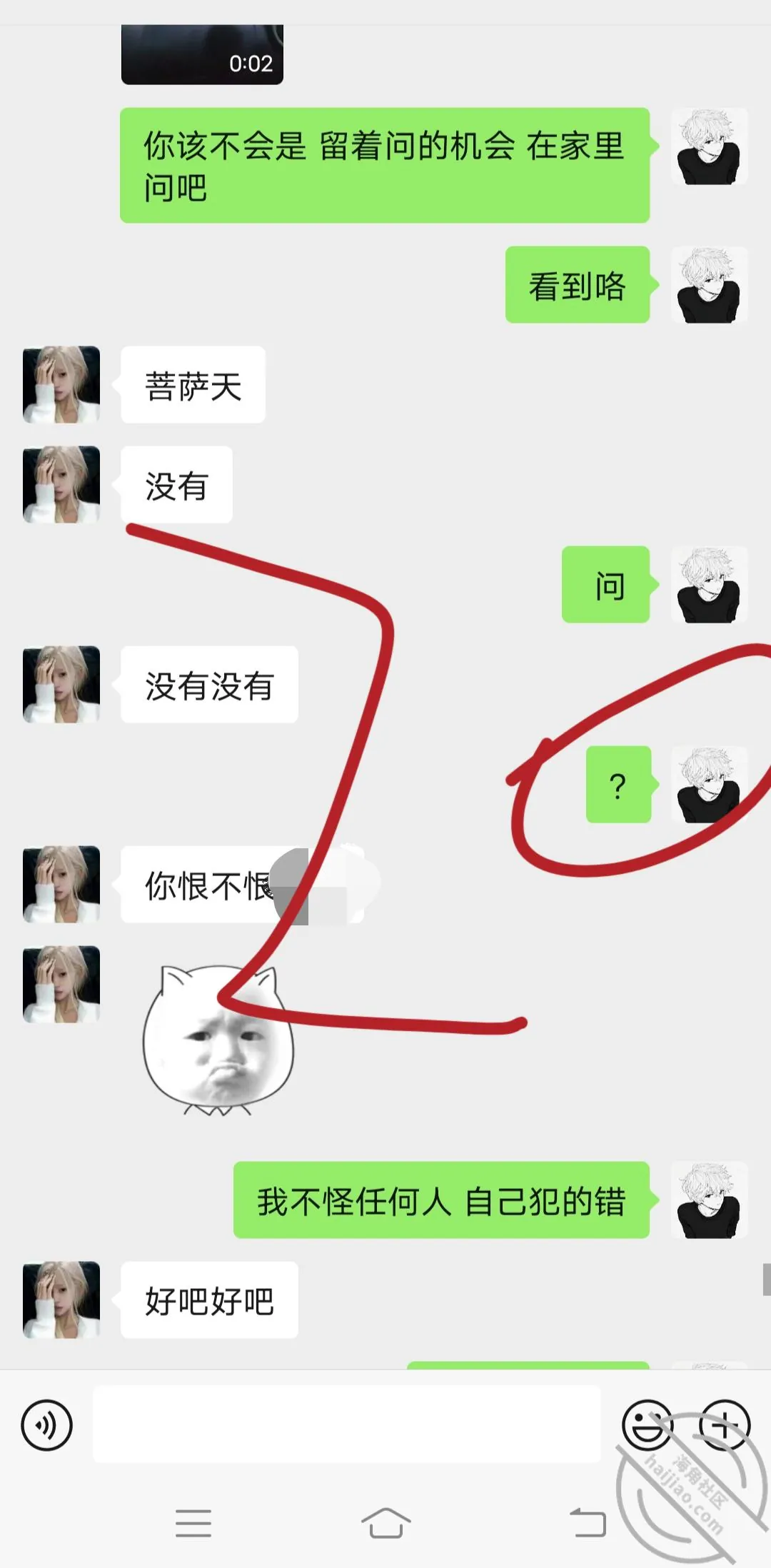Image resolution: width=771 pixels, height=1568 pixels.
Task: Play the 0:02 video message
Action: click(202, 54)
